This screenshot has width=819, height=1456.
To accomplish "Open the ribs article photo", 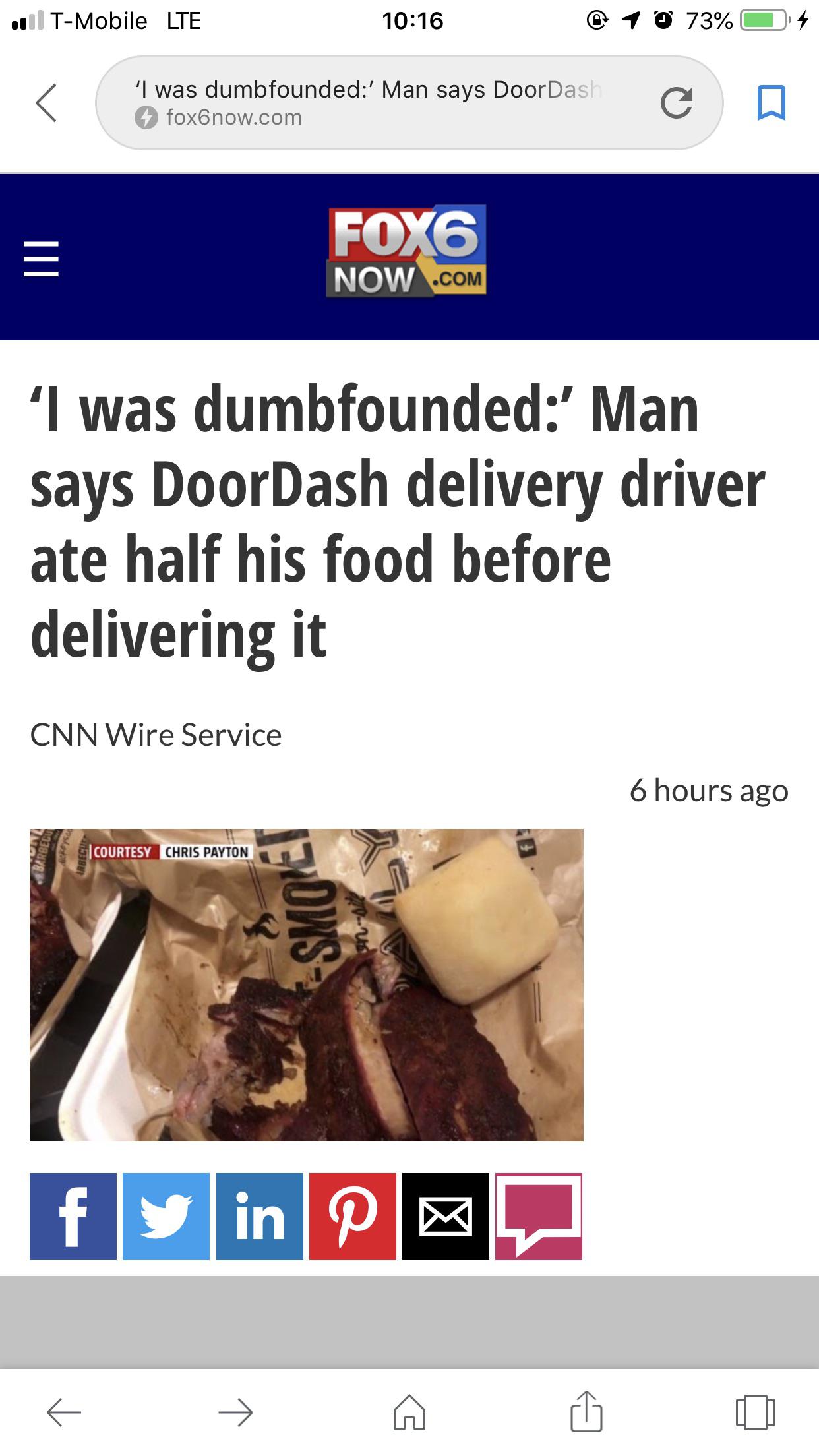I will (x=306, y=985).
